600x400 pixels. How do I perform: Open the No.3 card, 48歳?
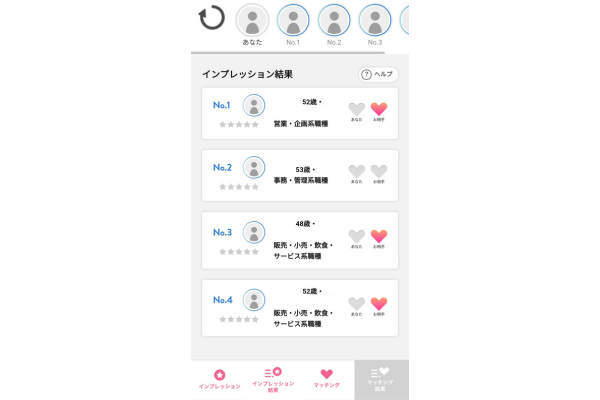(x=300, y=240)
